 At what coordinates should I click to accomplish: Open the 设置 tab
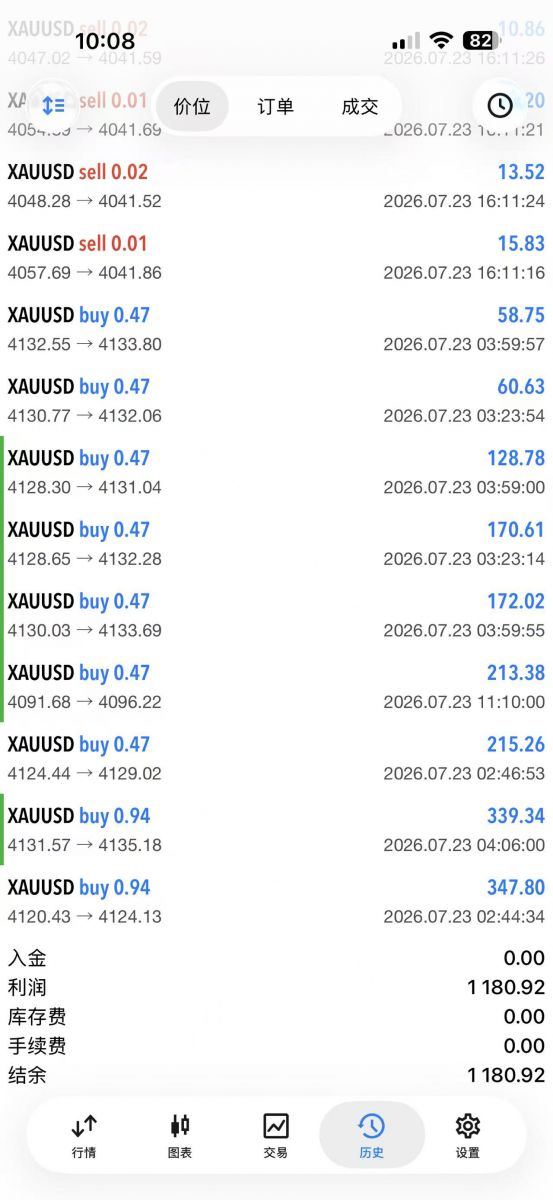(468, 1136)
